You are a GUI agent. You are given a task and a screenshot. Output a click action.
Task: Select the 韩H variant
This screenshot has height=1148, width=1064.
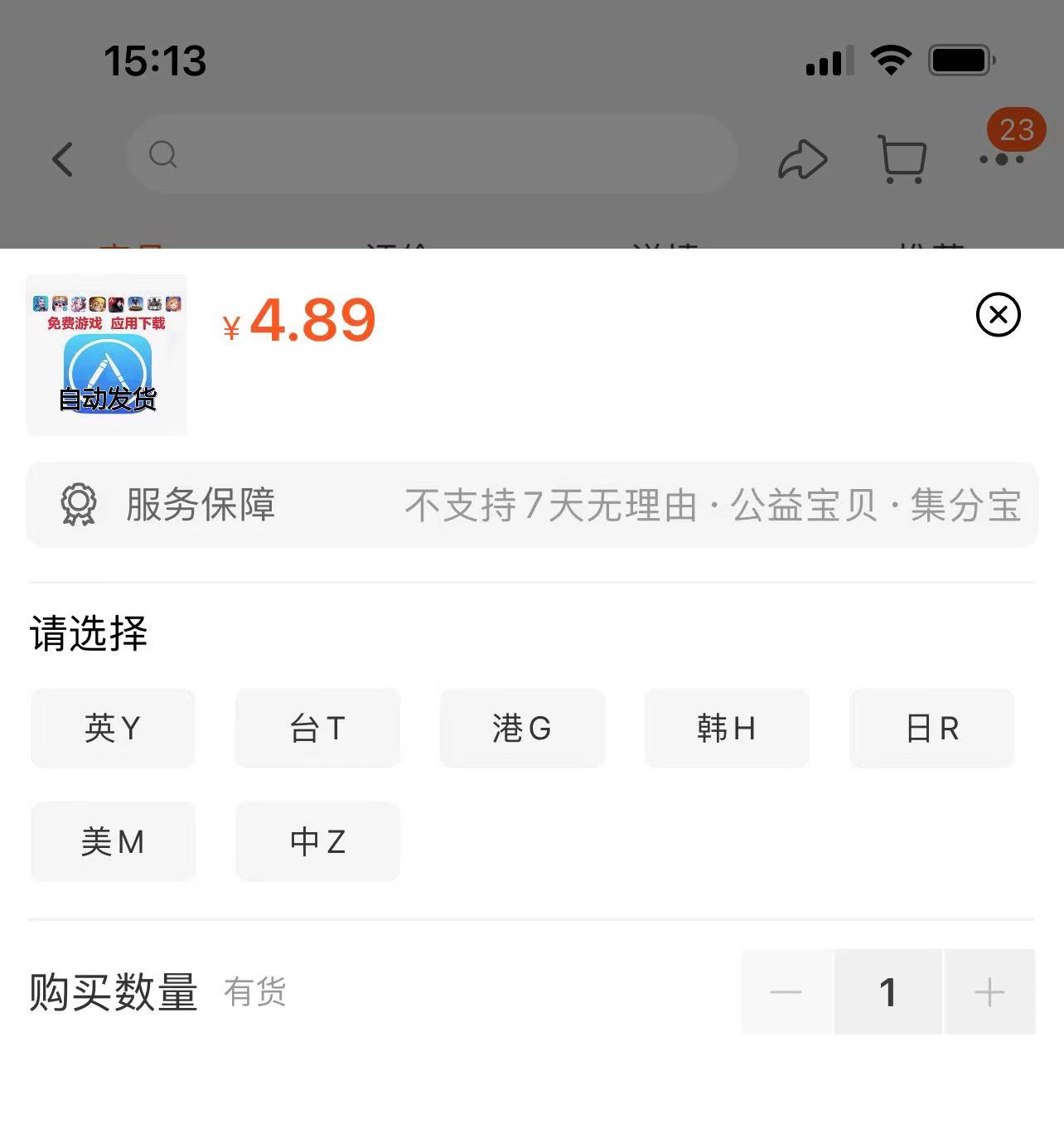pyautogui.click(x=727, y=729)
